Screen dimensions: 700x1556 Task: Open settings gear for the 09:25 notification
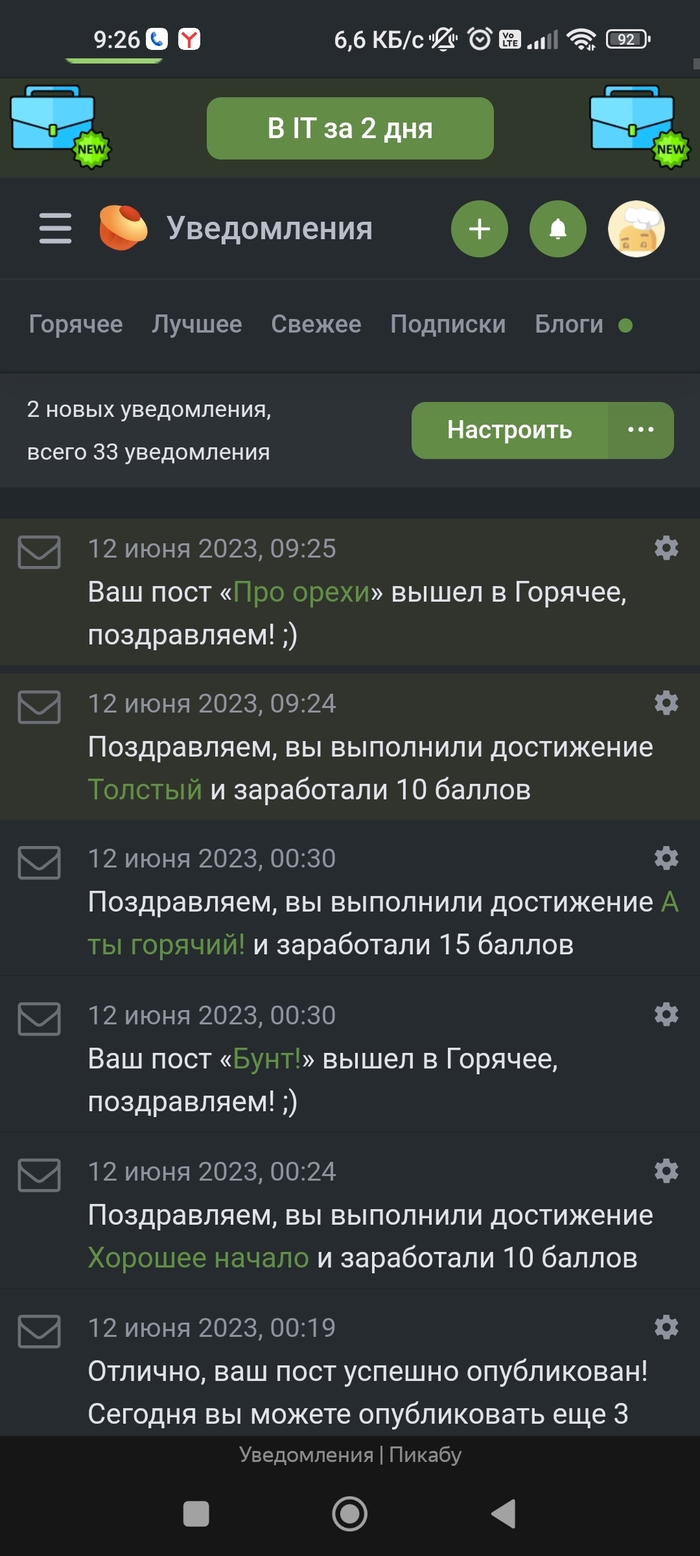666,547
